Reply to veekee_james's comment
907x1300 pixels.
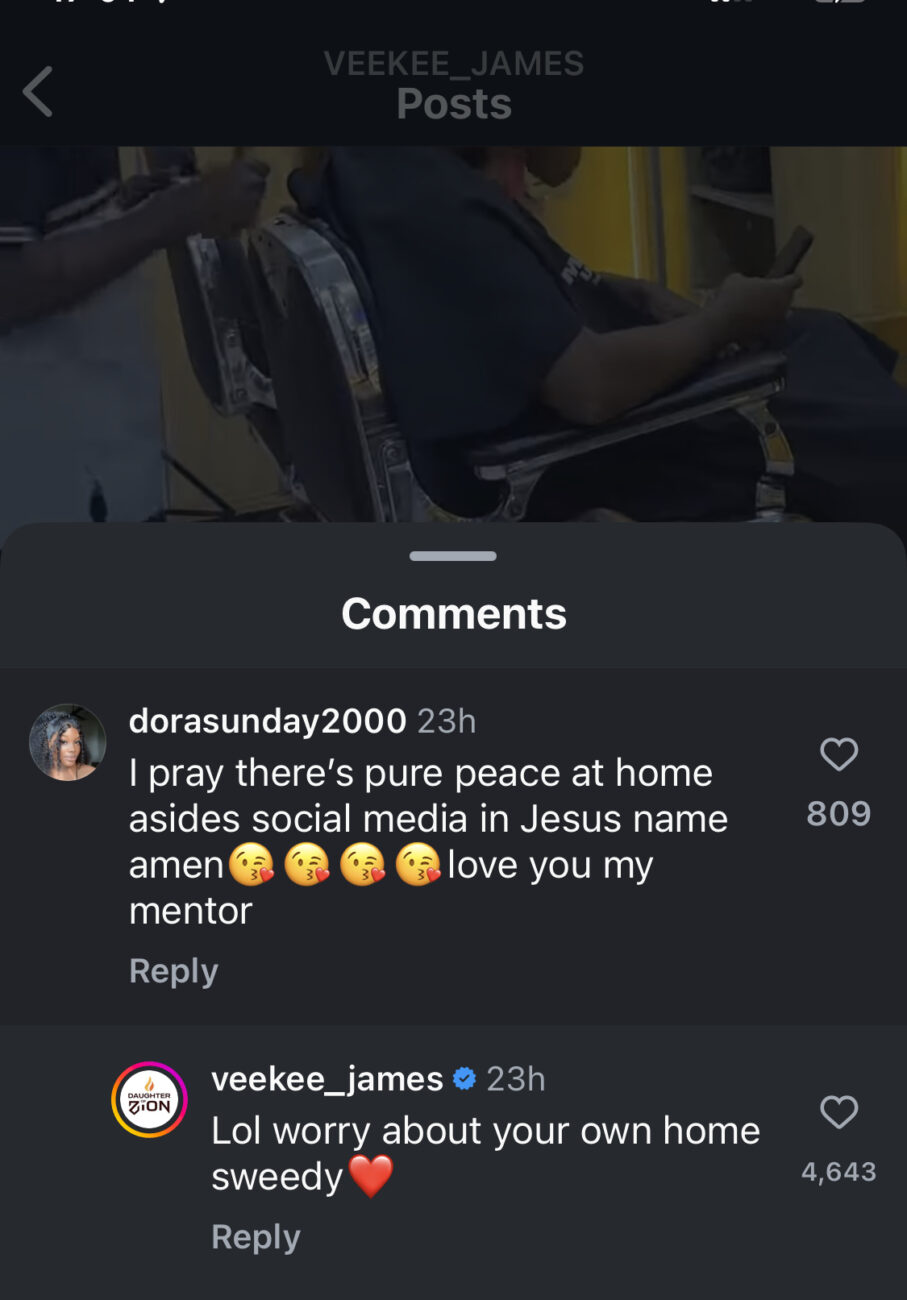[255, 1237]
